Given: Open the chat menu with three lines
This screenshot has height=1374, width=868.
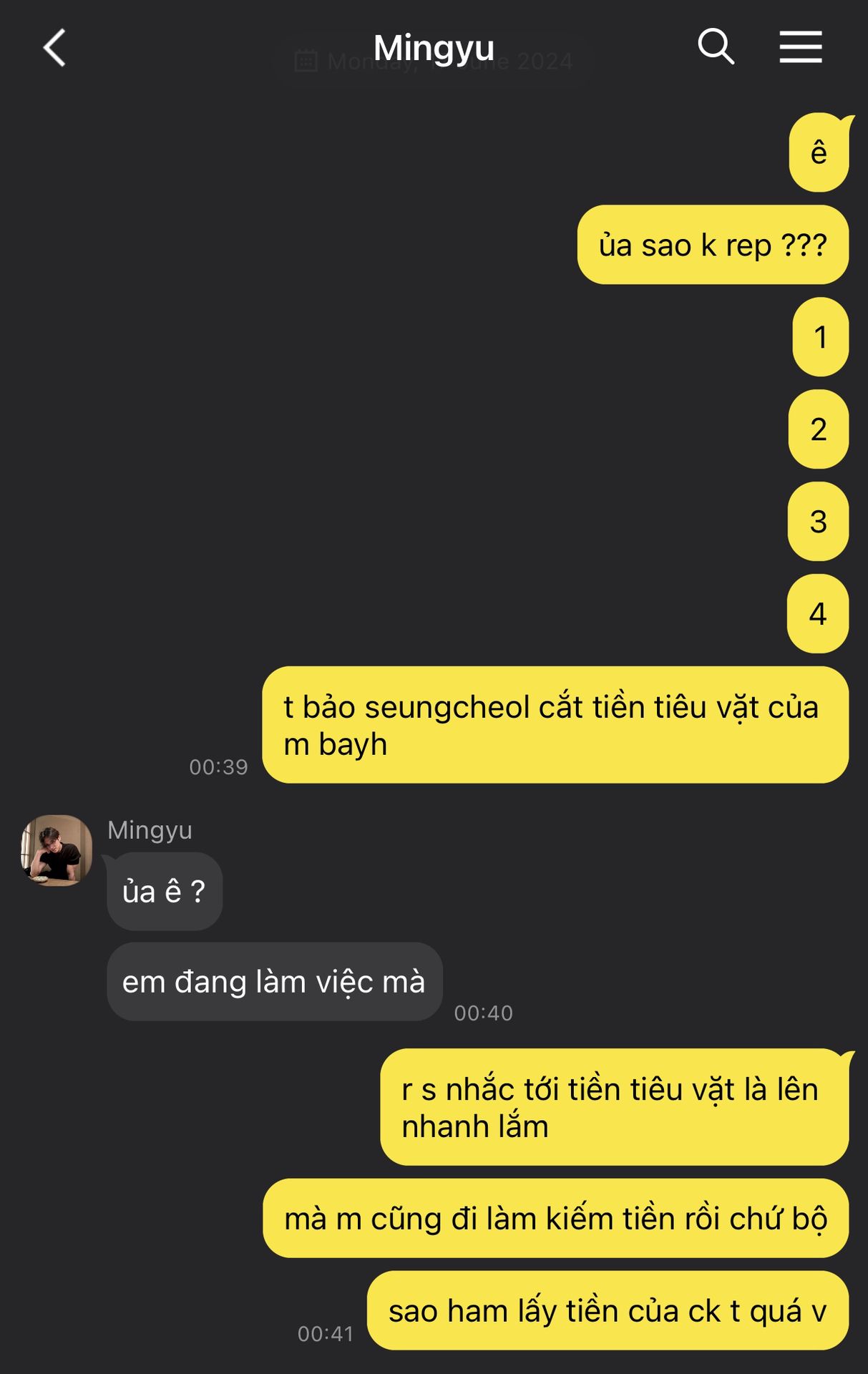Looking at the screenshot, I should [800, 47].
